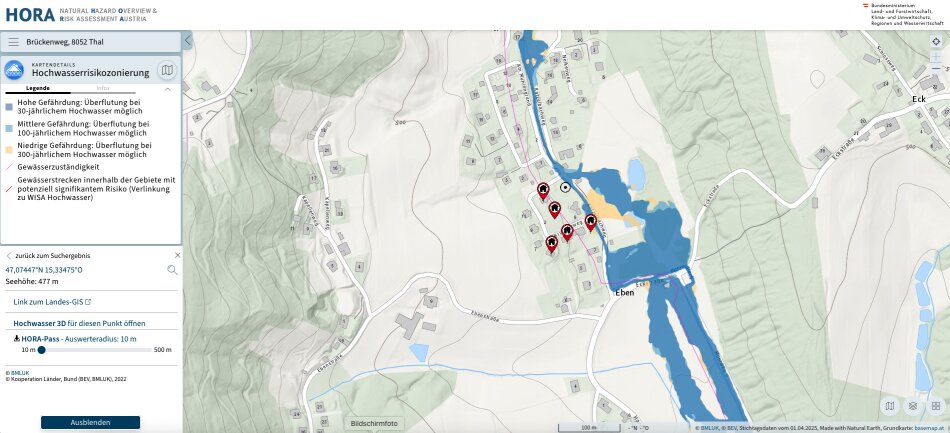
Task: Open Hochwasser 3D für diesen Punkt
Action: [79, 324]
